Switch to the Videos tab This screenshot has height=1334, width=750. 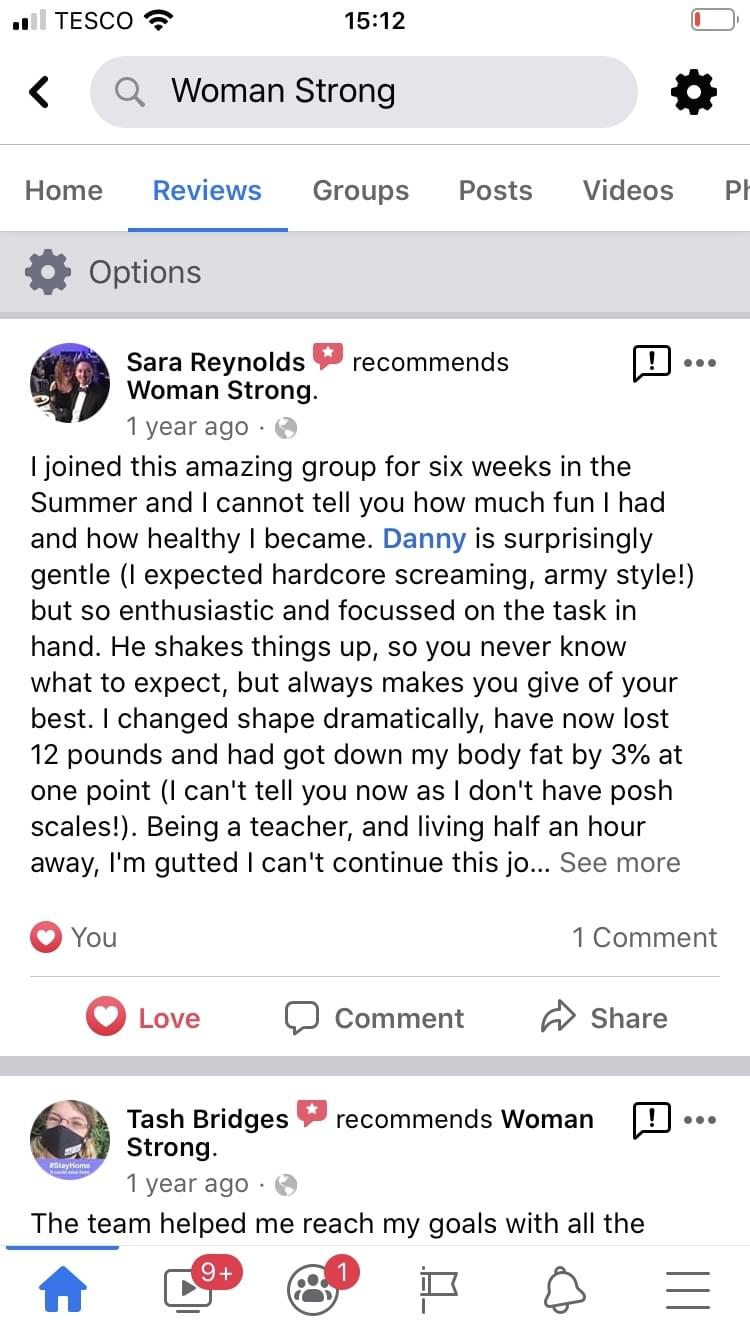pyautogui.click(x=628, y=190)
